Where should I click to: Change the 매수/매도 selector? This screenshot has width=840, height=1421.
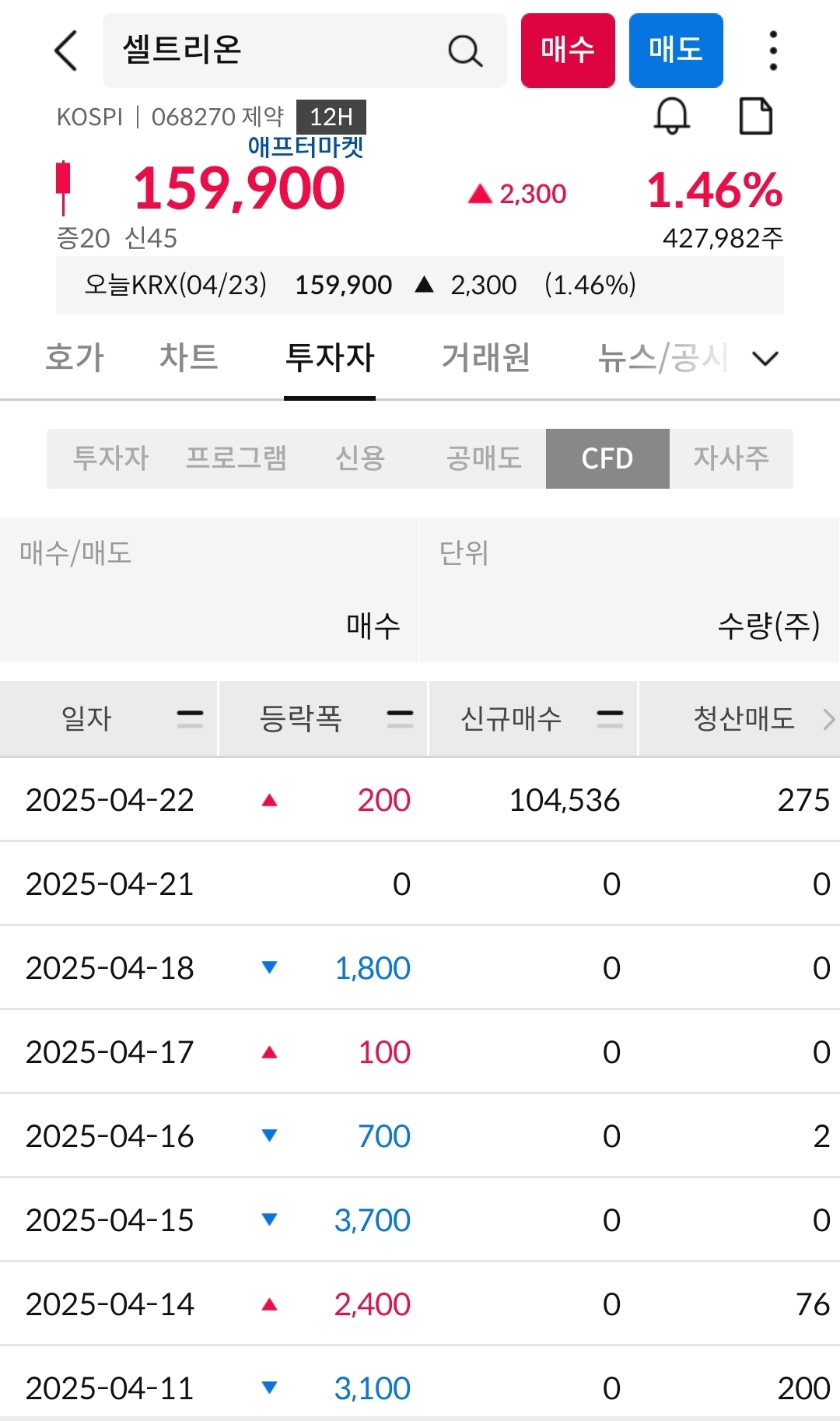coord(209,590)
